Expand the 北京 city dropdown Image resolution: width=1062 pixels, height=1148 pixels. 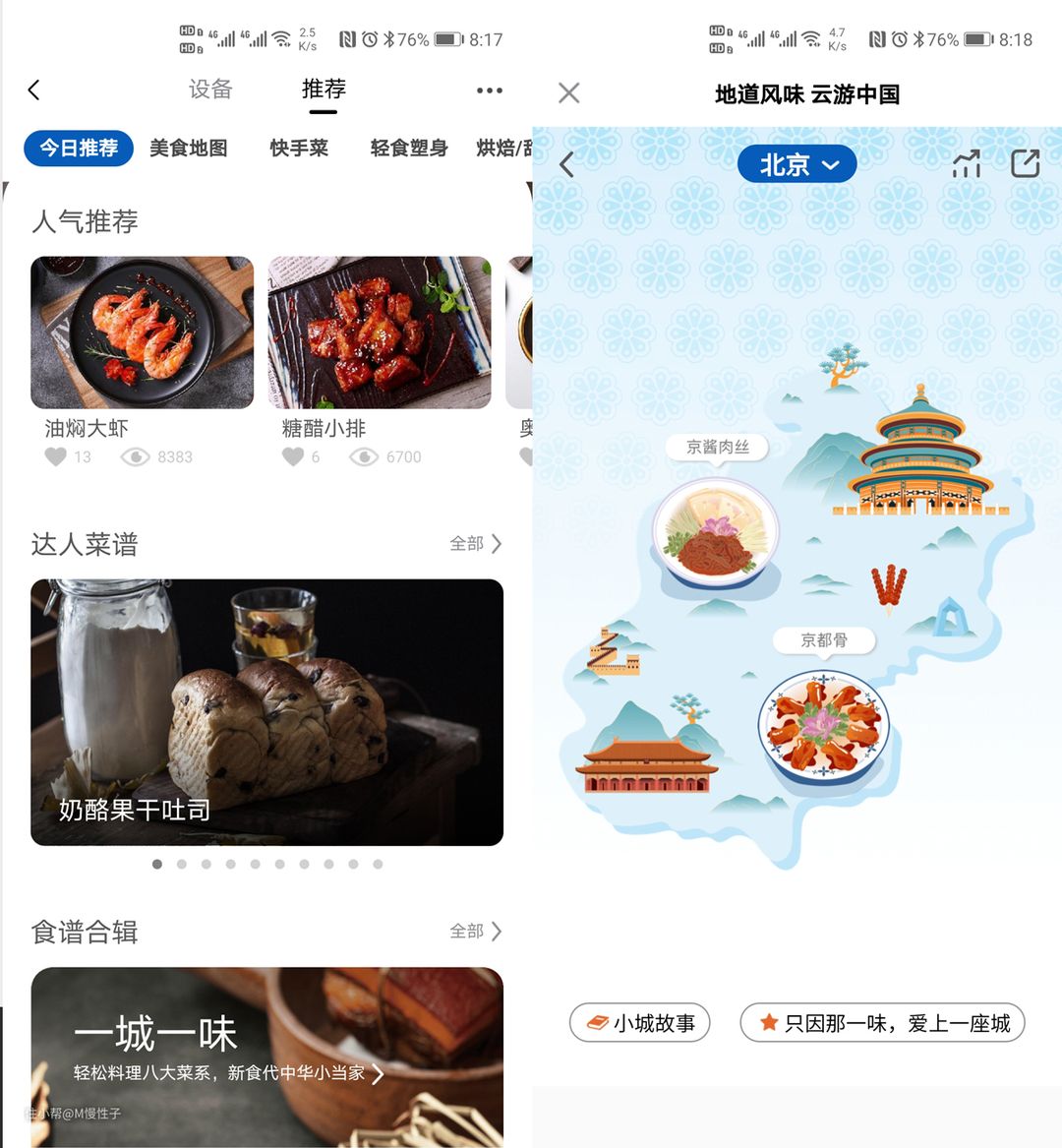point(796,164)
